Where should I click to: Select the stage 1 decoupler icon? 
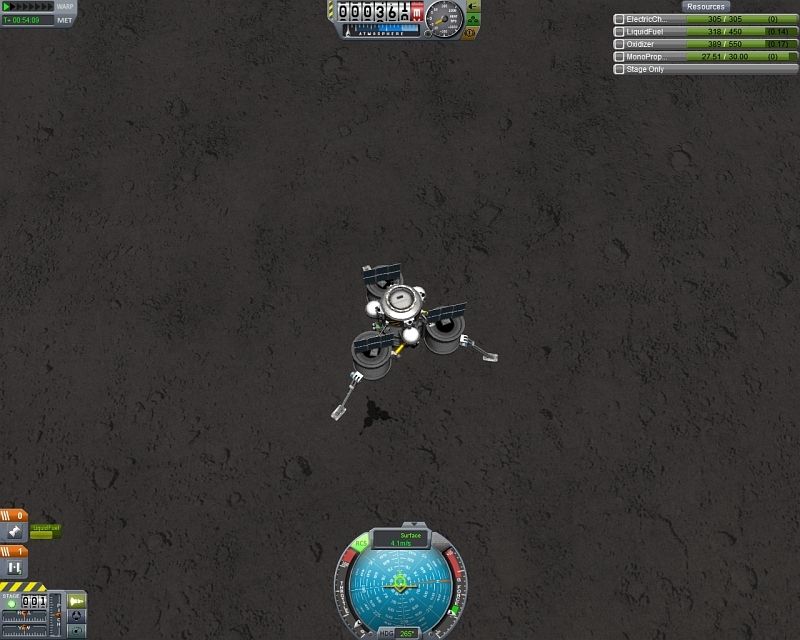coord(15,568)
